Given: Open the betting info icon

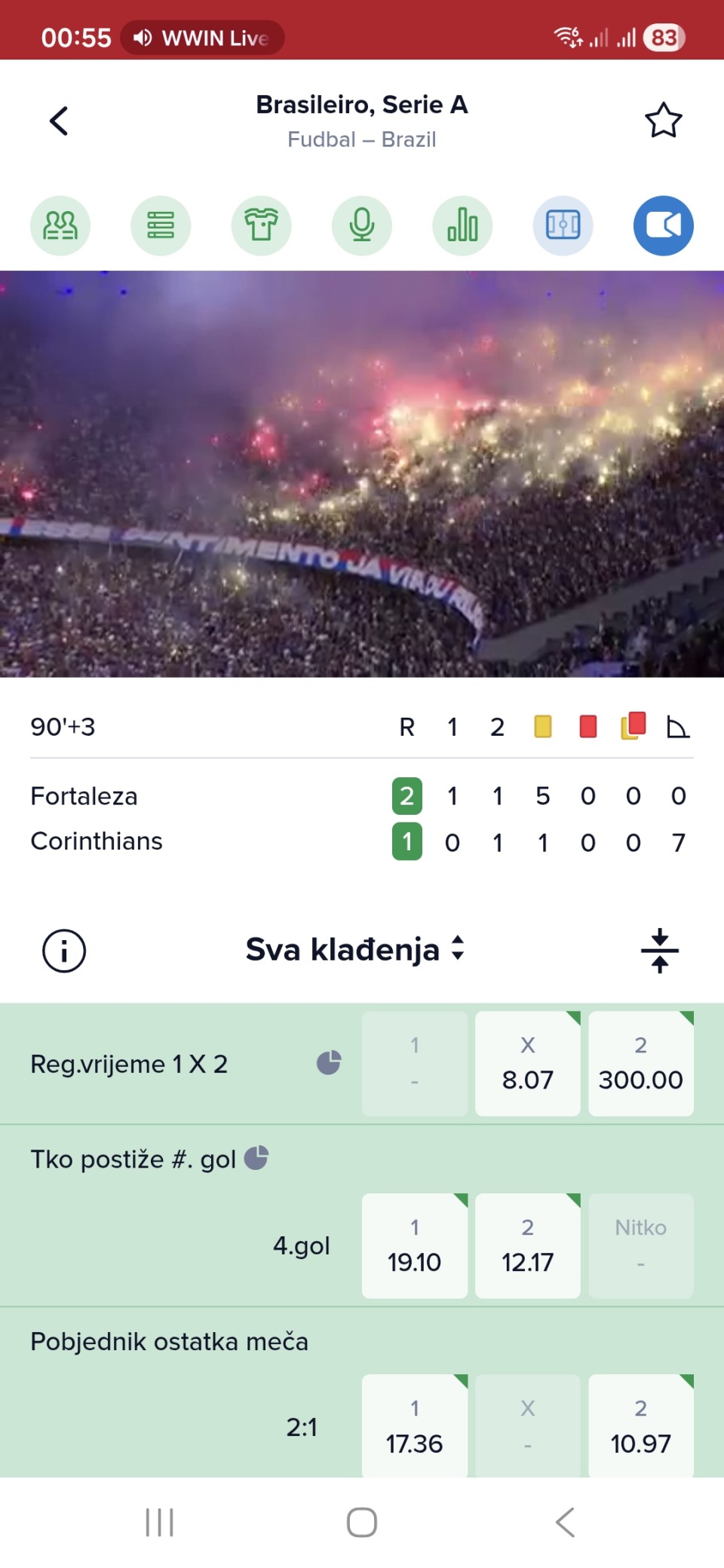Looking at the screenshot, I should [x=64, y=951].
